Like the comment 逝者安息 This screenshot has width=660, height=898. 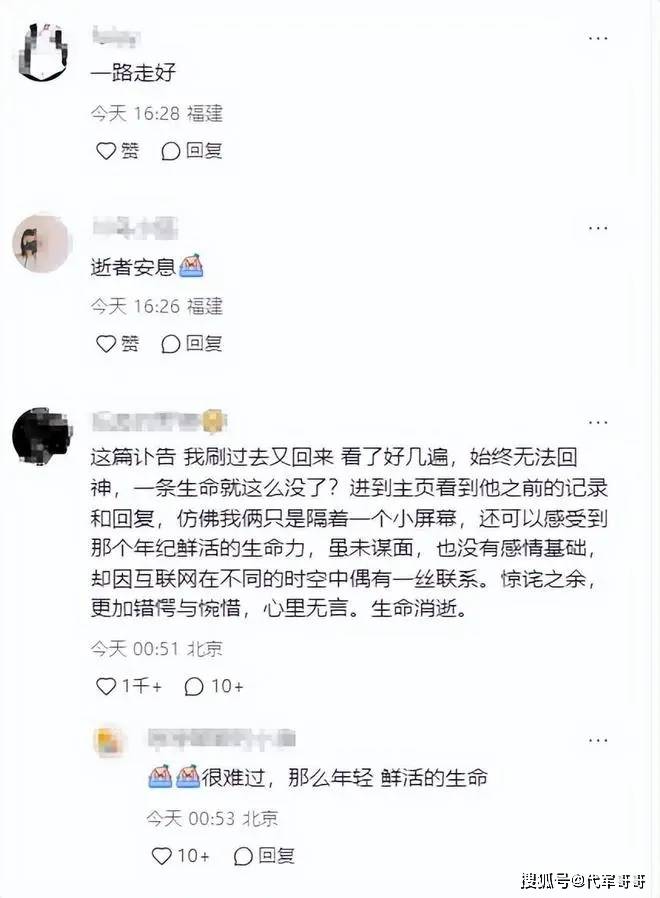pyautogui.click(x=117, y=344)
